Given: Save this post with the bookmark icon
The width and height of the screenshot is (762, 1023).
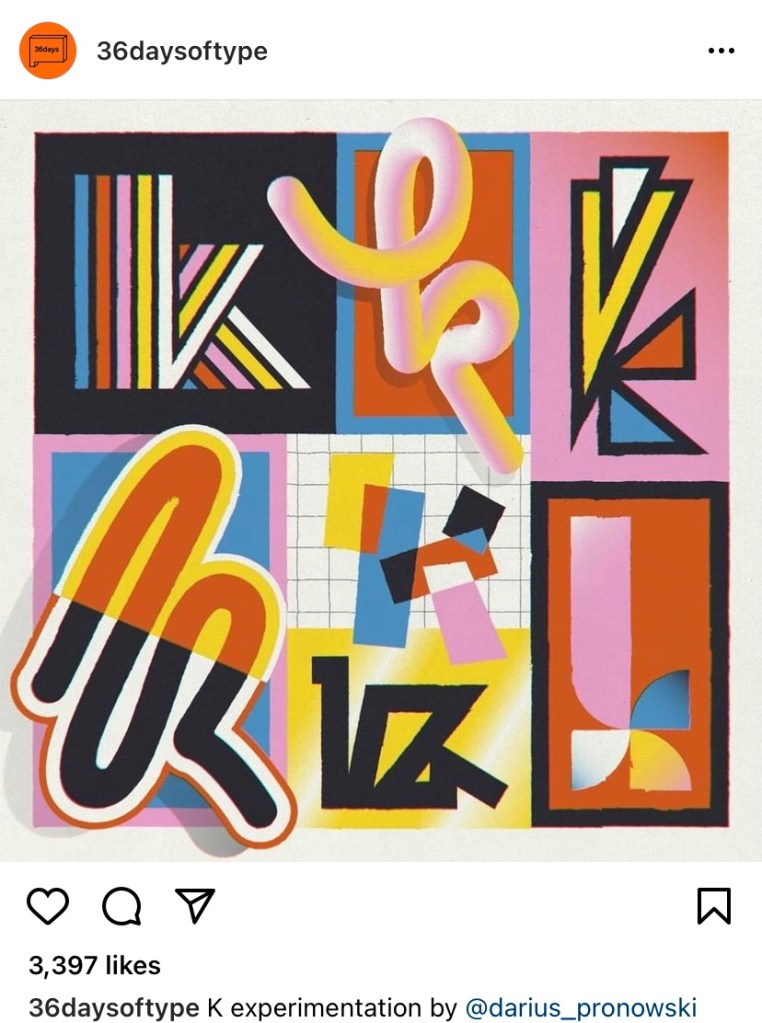Looking at the screenshot, I should (713, 906).
